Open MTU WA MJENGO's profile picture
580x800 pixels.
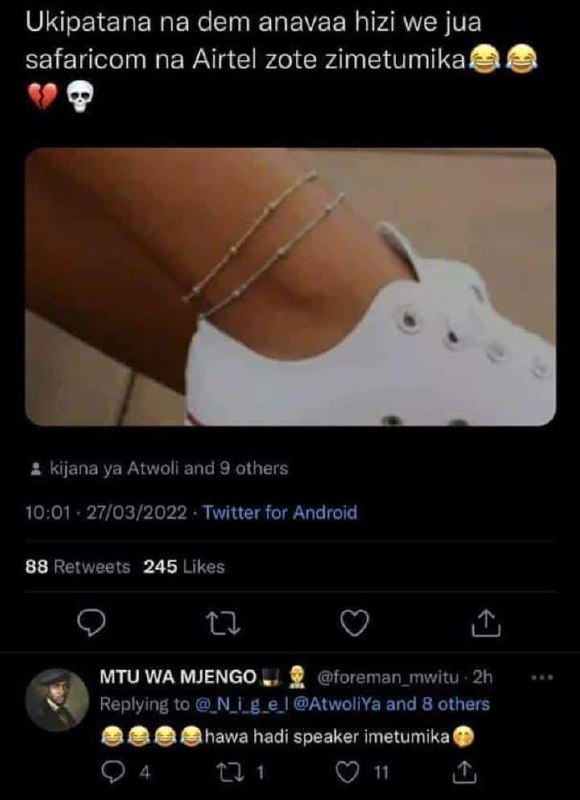pyautogui.click(x=57, y=700)
